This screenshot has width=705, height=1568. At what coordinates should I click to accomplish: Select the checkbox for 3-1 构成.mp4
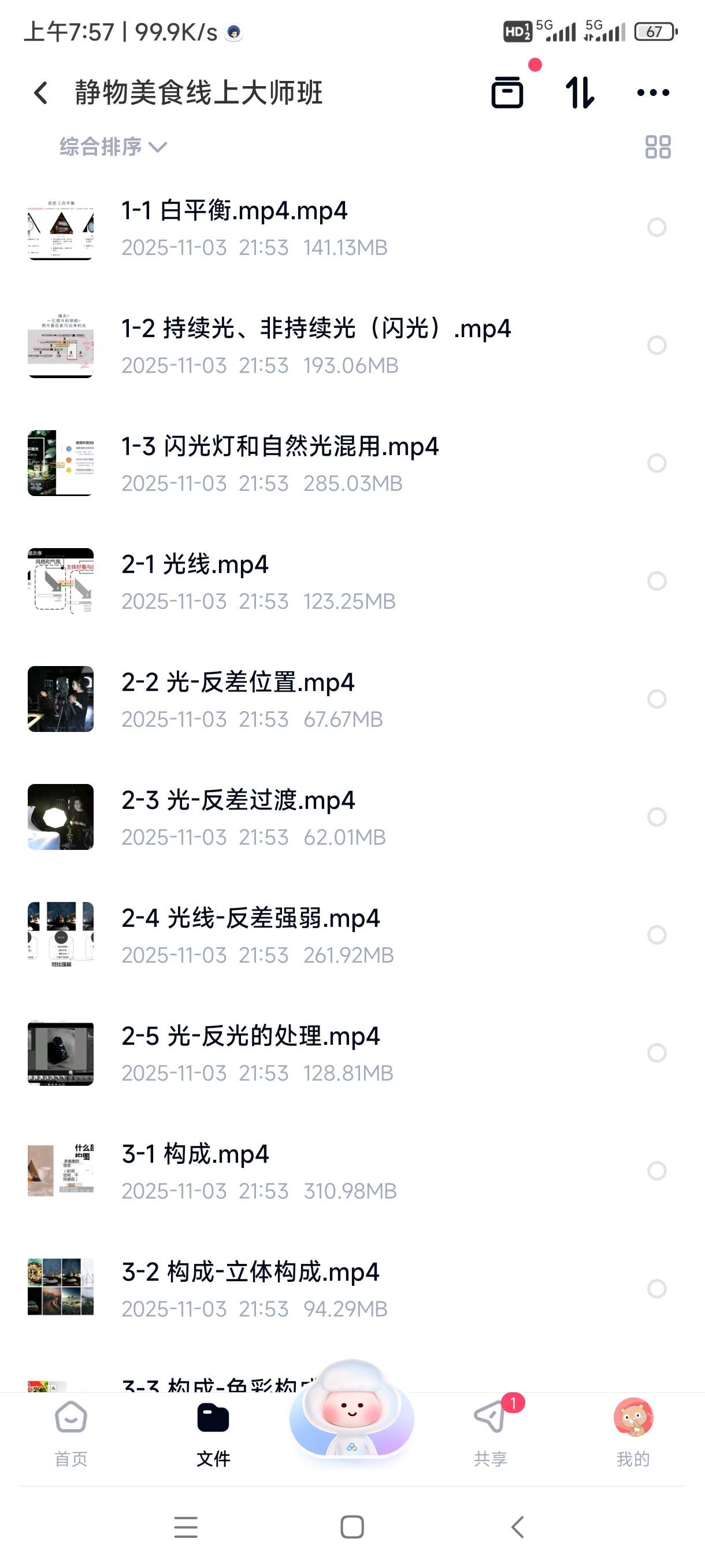[656, 1171]
